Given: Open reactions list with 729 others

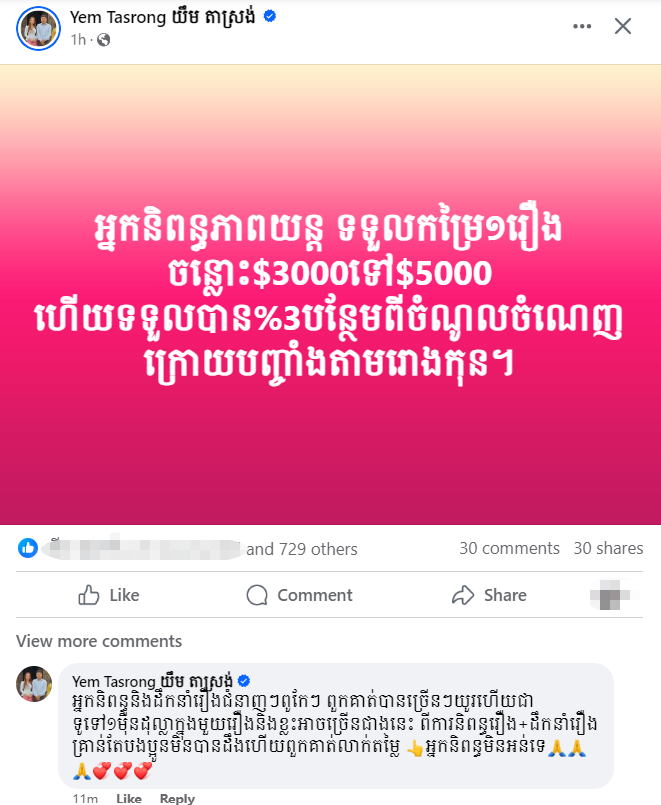Looking at the screenshot, I should pyautogui.click(x=301, y=549).
